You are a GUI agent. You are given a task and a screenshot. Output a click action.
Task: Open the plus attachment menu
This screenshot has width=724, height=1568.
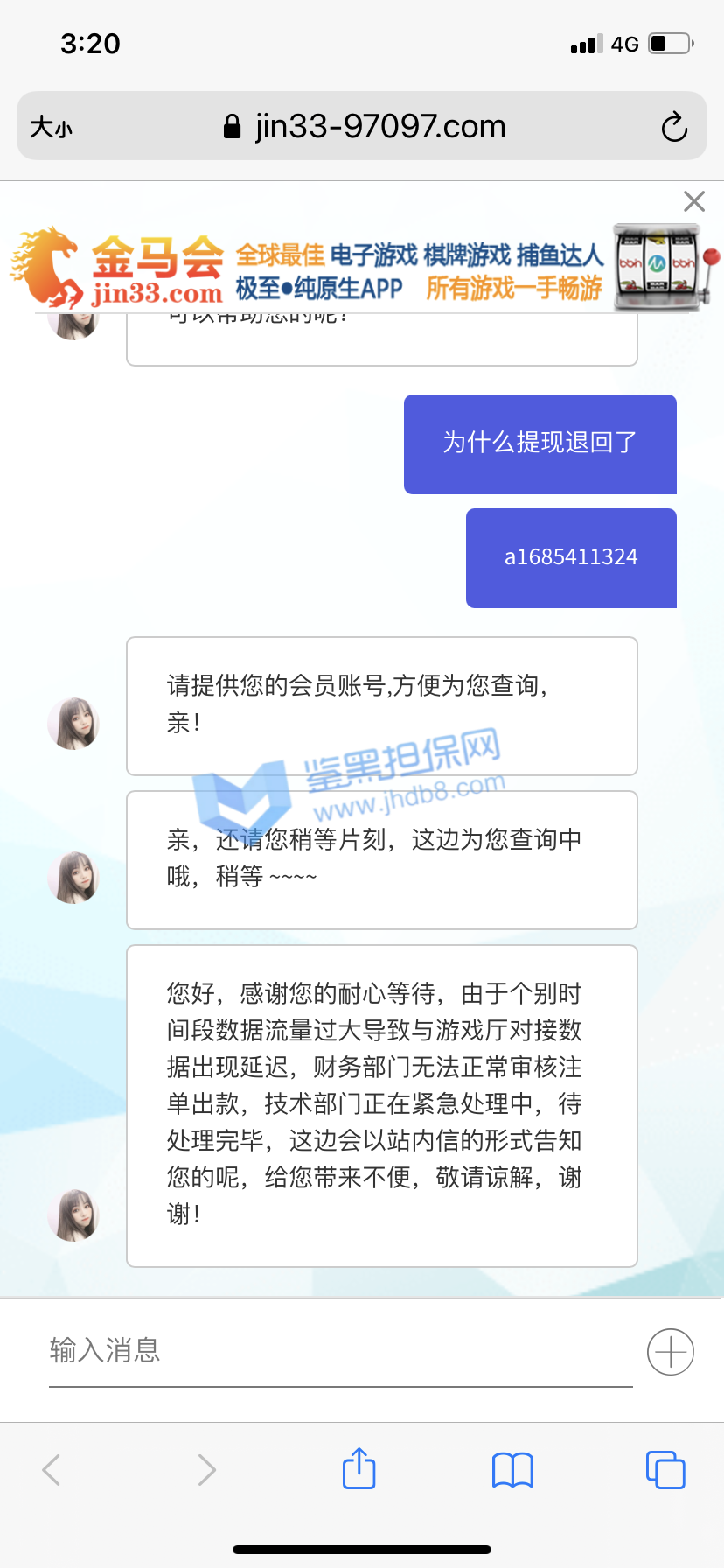pyautogui.click(x=671, y=1352)
